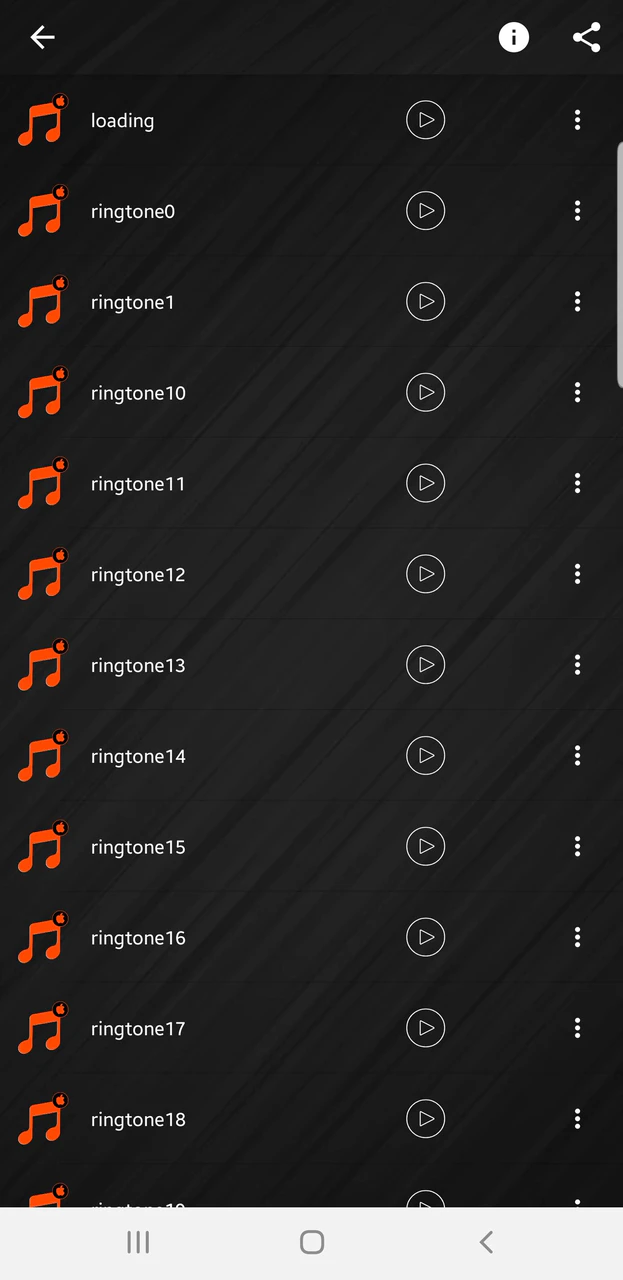623x1280 pixels.
Task: Open more options for ringtone1
Action: (x=577, y=302)
